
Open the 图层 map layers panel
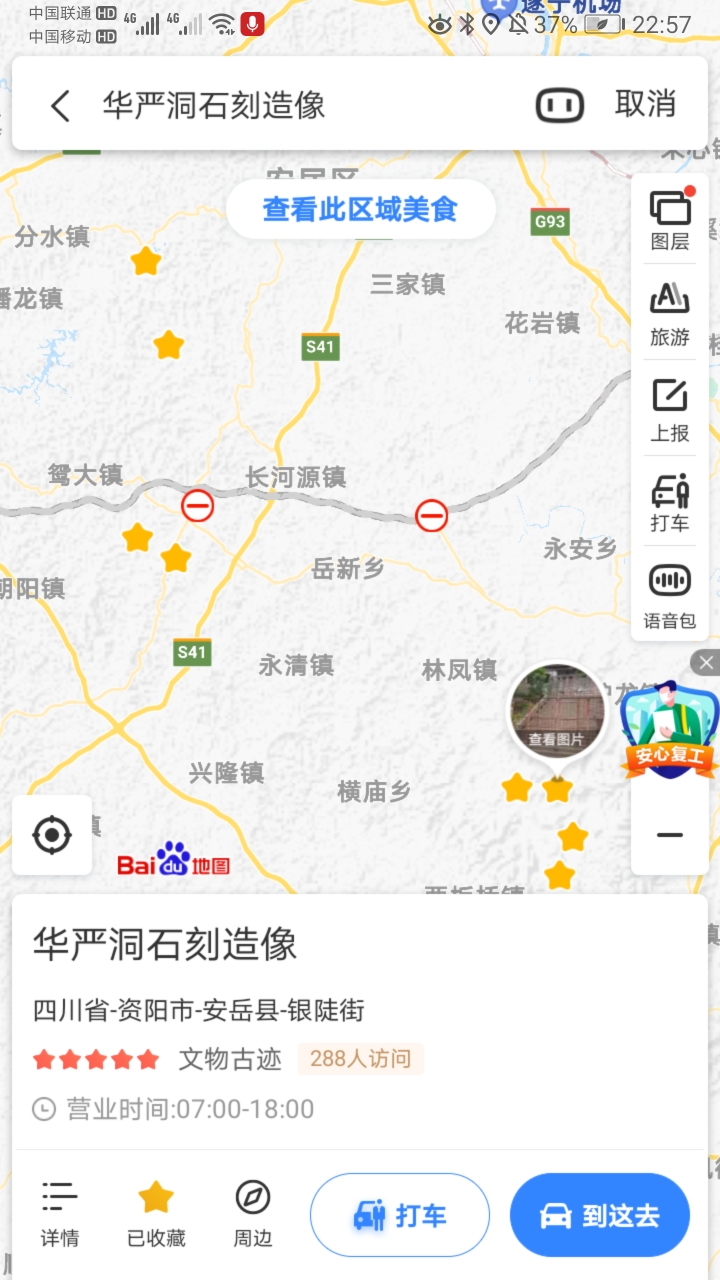tap(670, 219)
